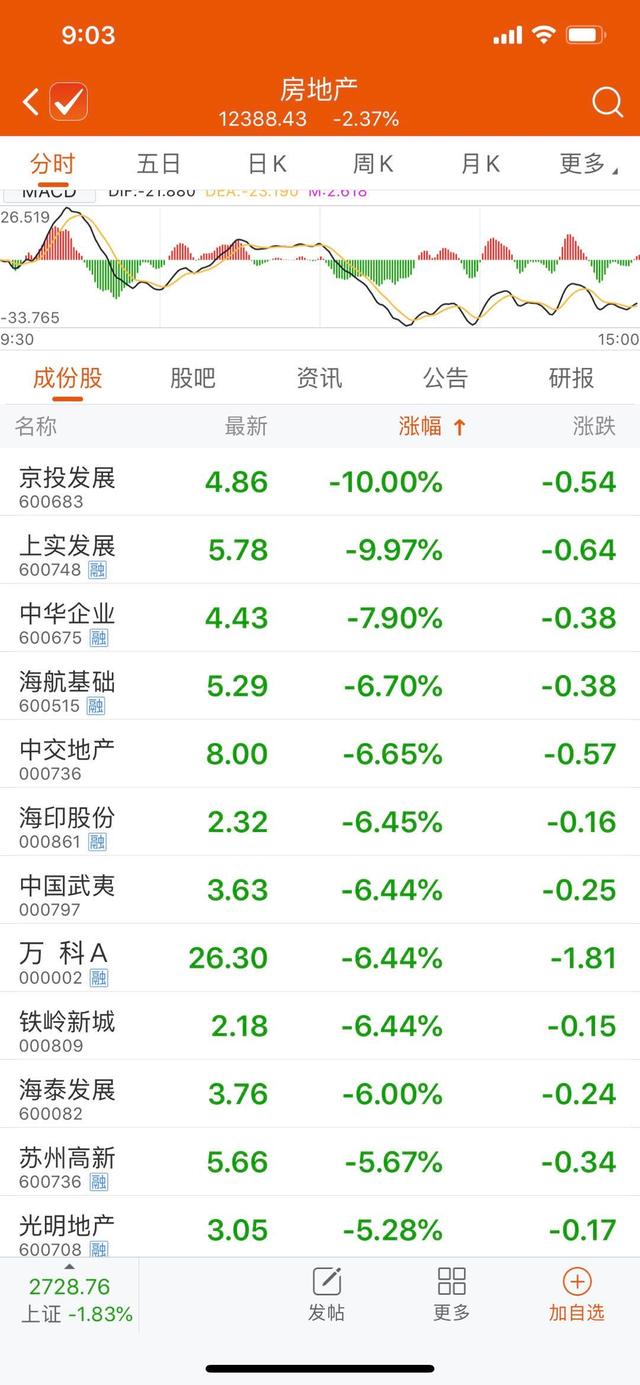Select the 月K chart tab
The height and width of the screenshot is (1385, 640).
480,164
